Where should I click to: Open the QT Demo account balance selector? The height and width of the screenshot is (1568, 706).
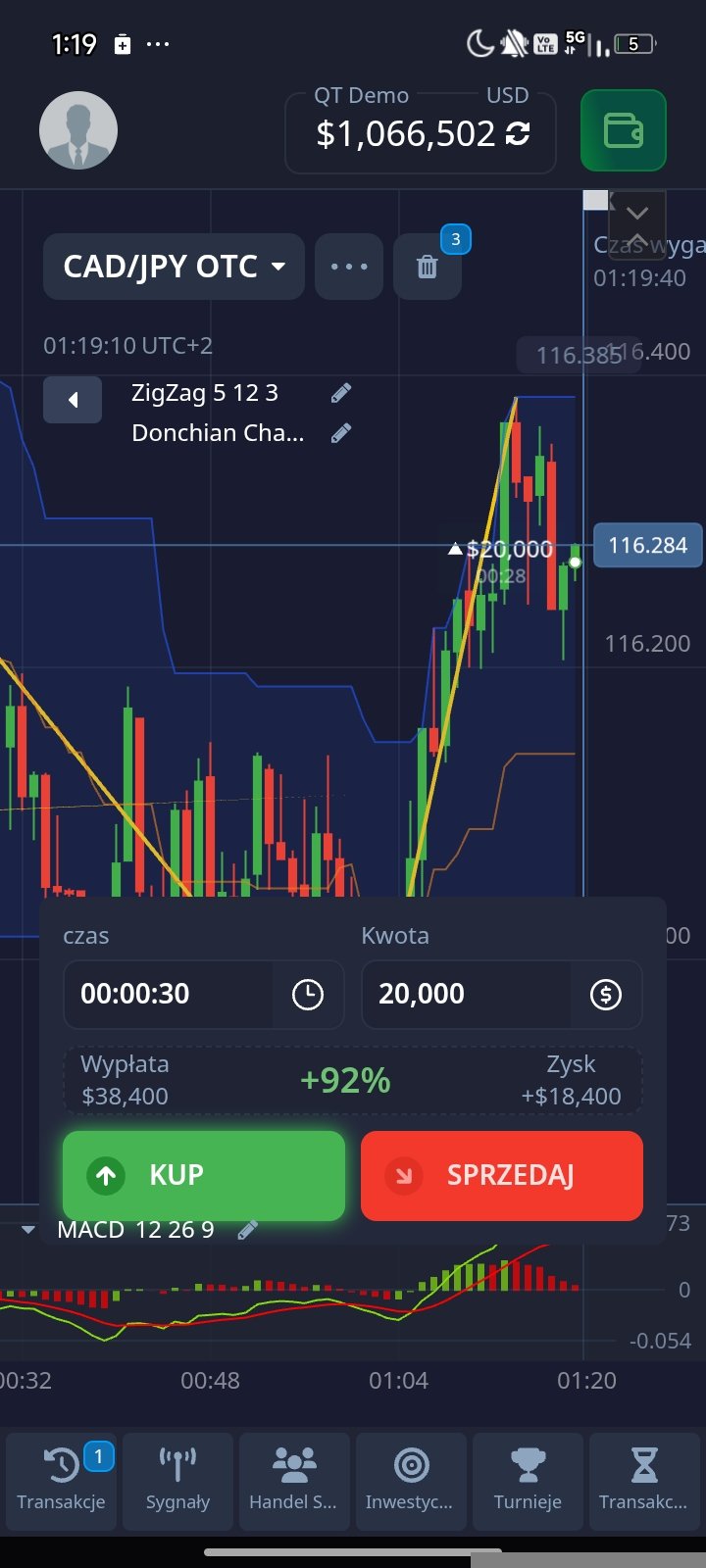coord(421,131)
